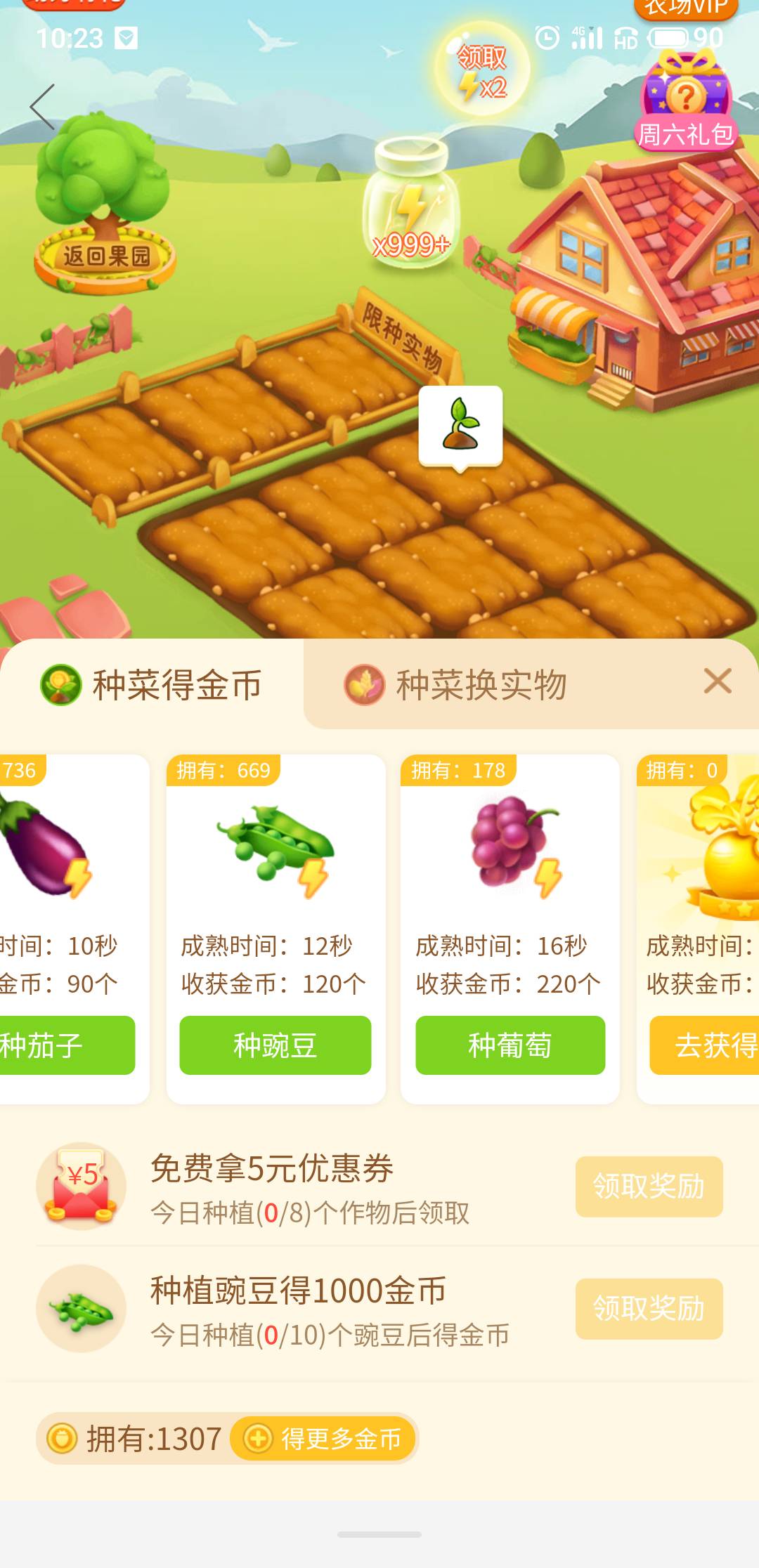Switch to 种菜换实物 tab

481,685
